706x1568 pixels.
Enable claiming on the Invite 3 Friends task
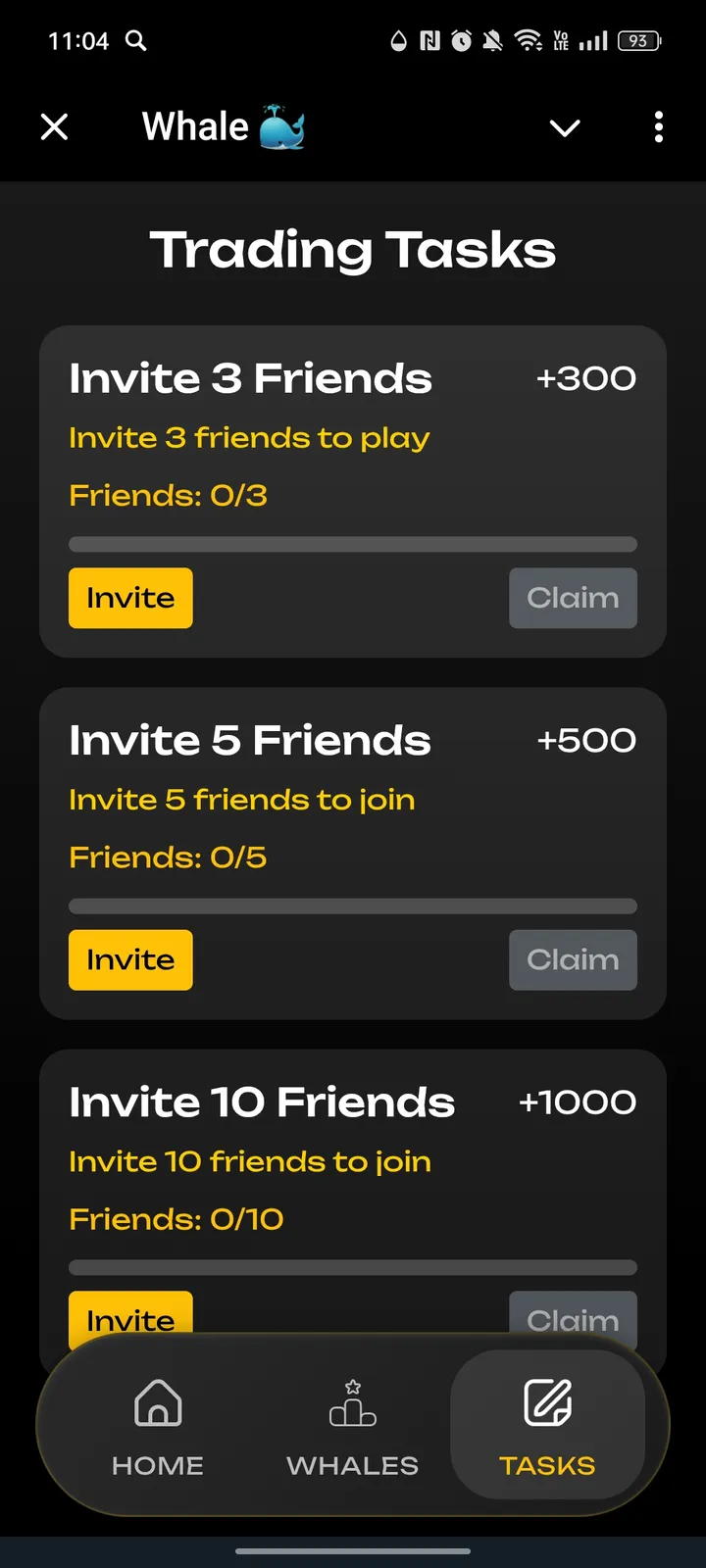coord(573,598)
